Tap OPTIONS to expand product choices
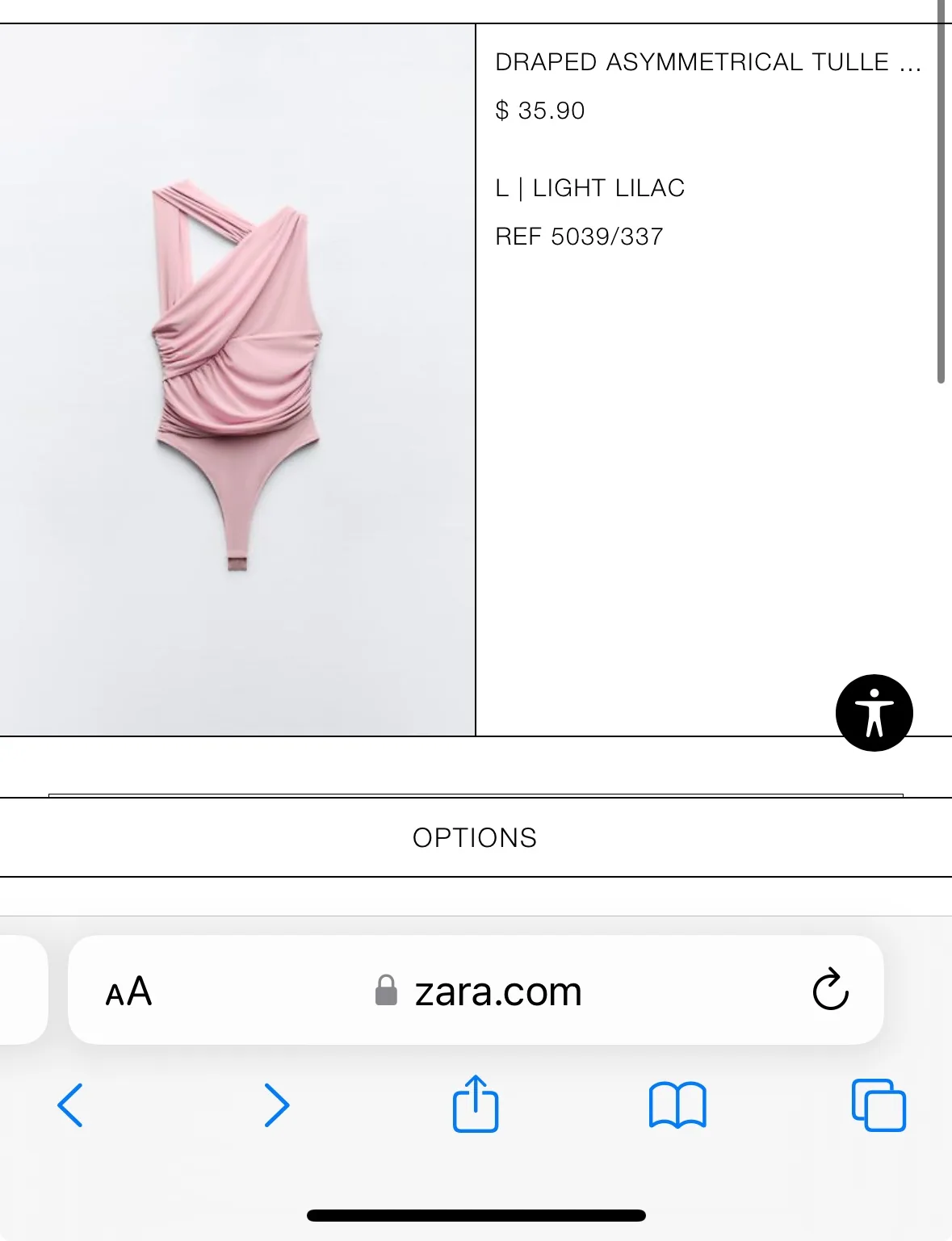Screen dimensions: 952x1241 click(476, 837)
